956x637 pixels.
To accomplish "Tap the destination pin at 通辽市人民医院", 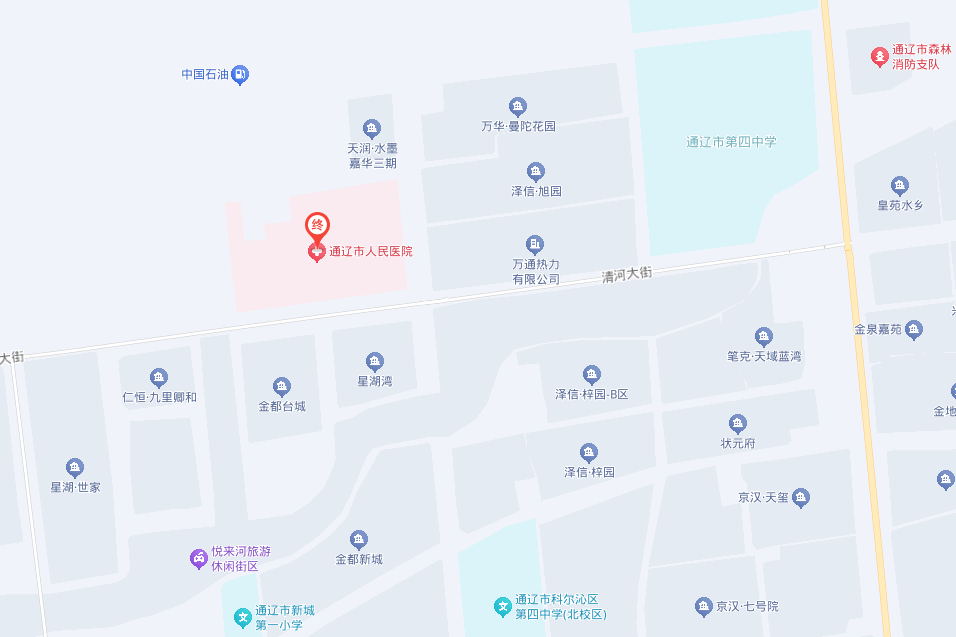I will 317,227.
